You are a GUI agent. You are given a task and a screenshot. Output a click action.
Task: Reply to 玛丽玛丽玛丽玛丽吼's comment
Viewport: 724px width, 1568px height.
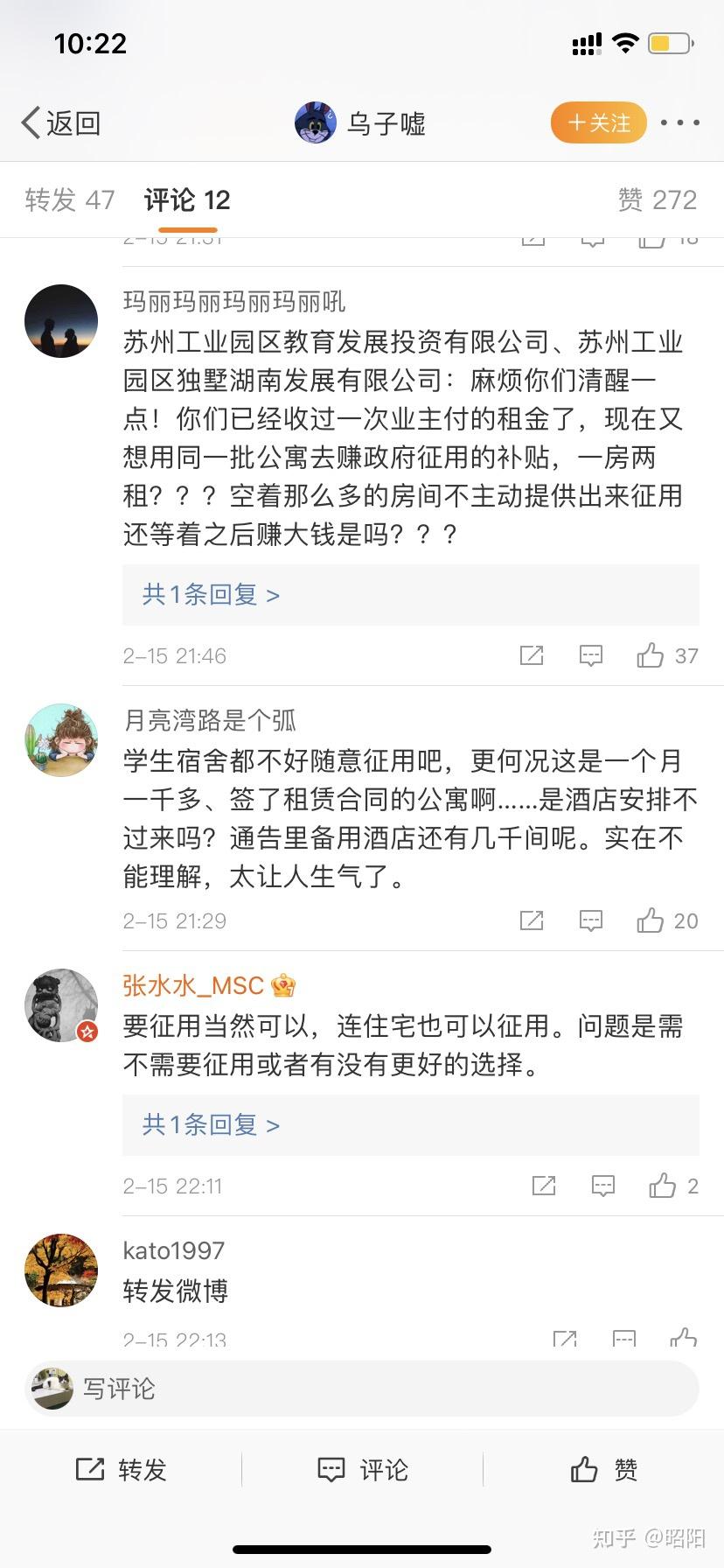[x=591, y=655]
